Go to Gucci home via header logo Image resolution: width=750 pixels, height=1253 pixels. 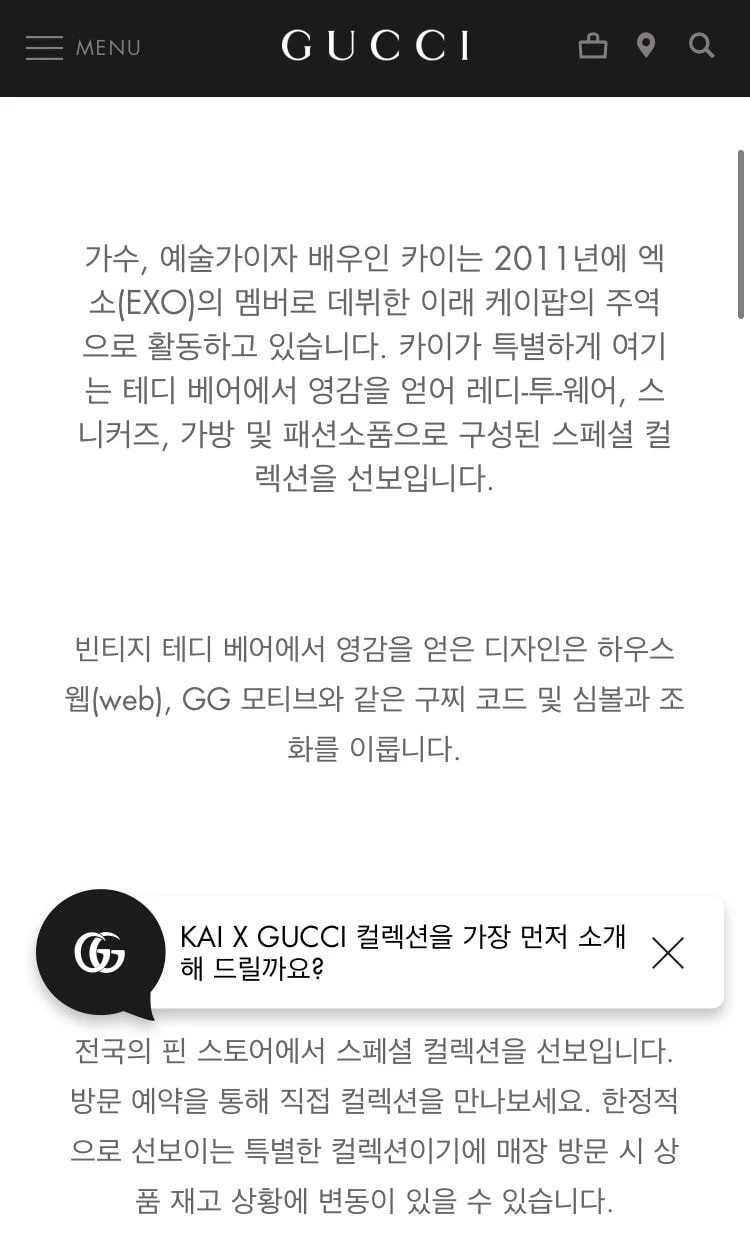pos(375,46)
